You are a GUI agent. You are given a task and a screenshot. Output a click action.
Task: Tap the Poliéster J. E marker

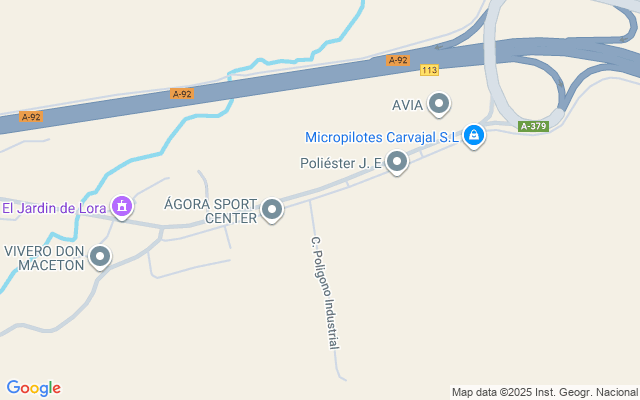[x=397, y=161]
